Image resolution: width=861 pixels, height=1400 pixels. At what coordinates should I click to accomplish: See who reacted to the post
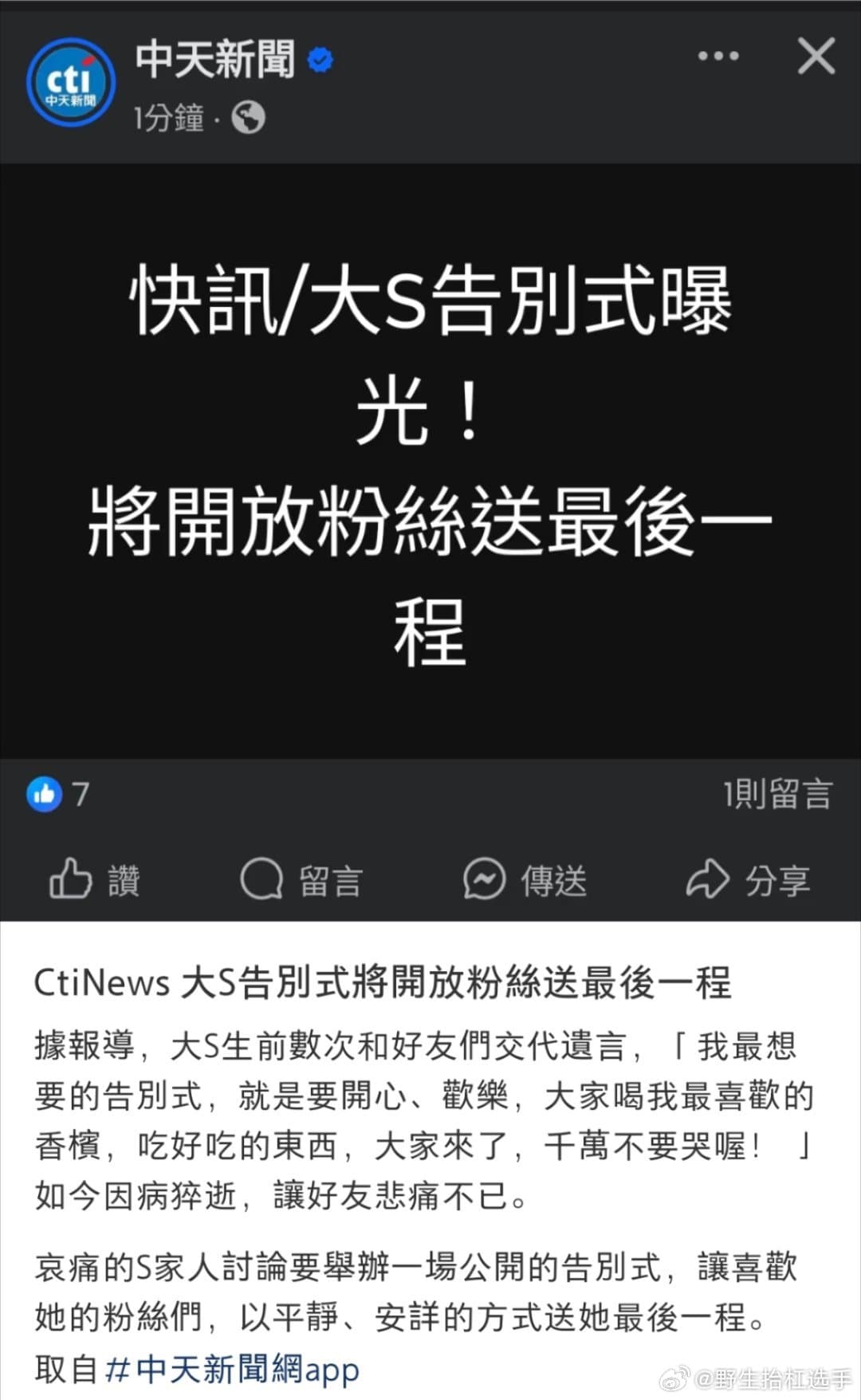coord(58,794)
